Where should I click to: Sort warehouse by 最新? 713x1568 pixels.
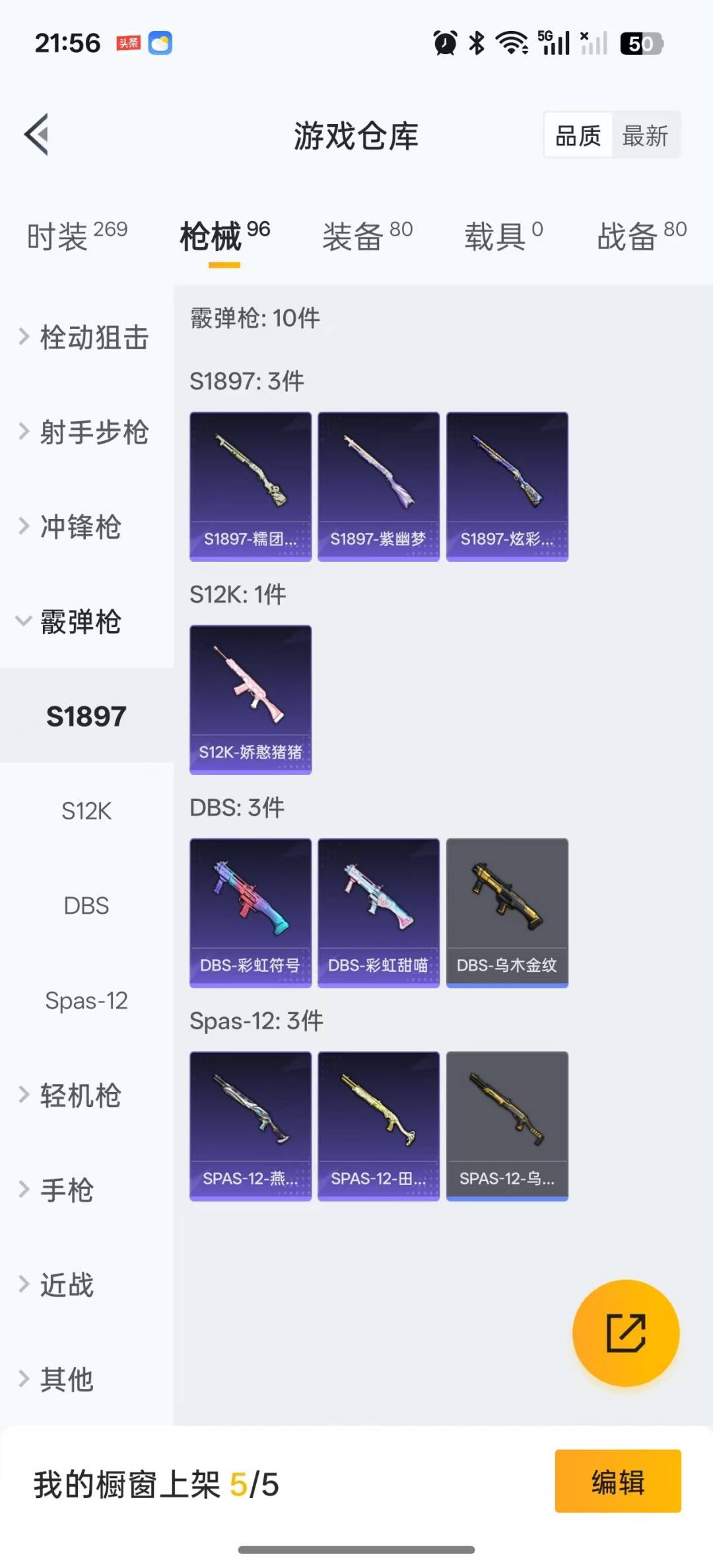pos(645,136)
